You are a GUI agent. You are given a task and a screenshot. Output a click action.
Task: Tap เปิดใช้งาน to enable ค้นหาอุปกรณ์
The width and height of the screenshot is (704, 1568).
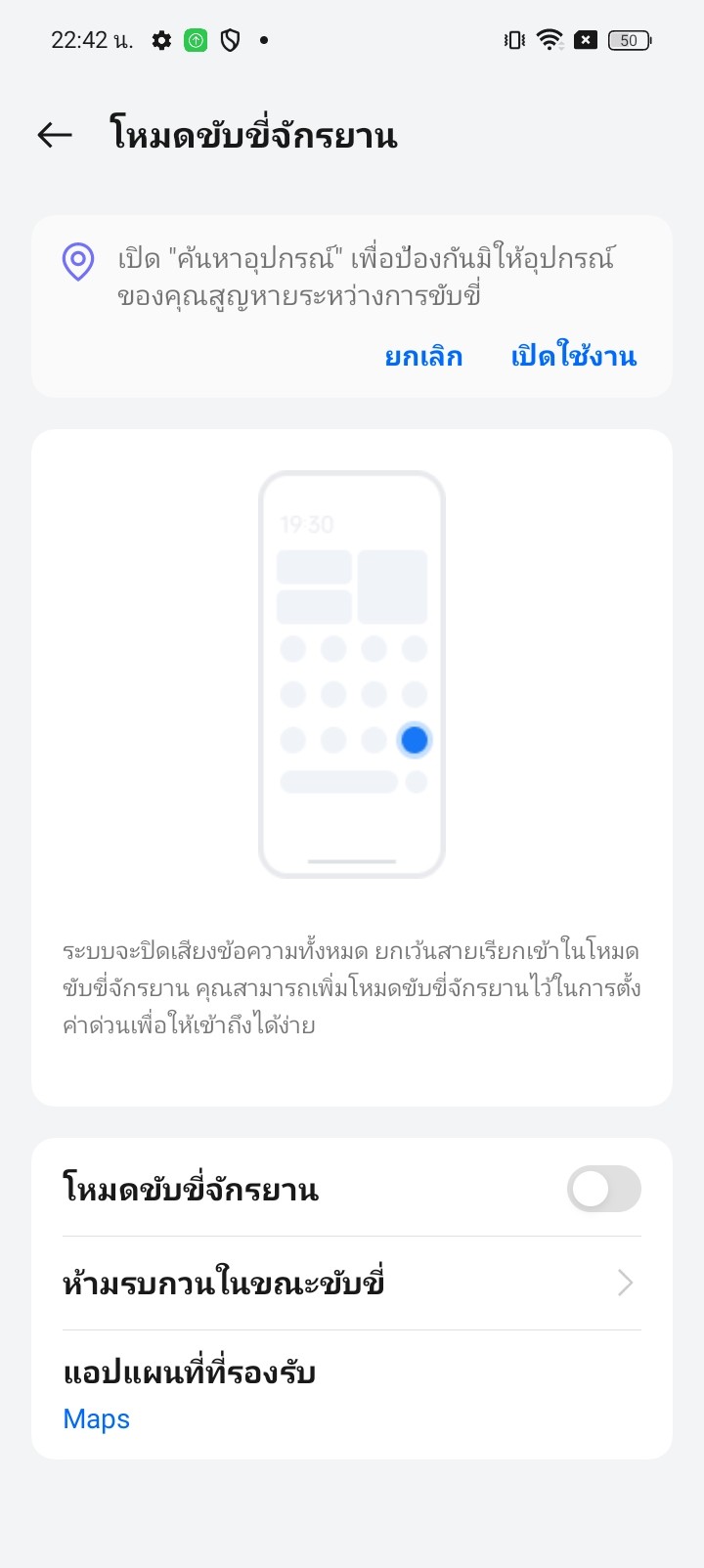[573, 356]
